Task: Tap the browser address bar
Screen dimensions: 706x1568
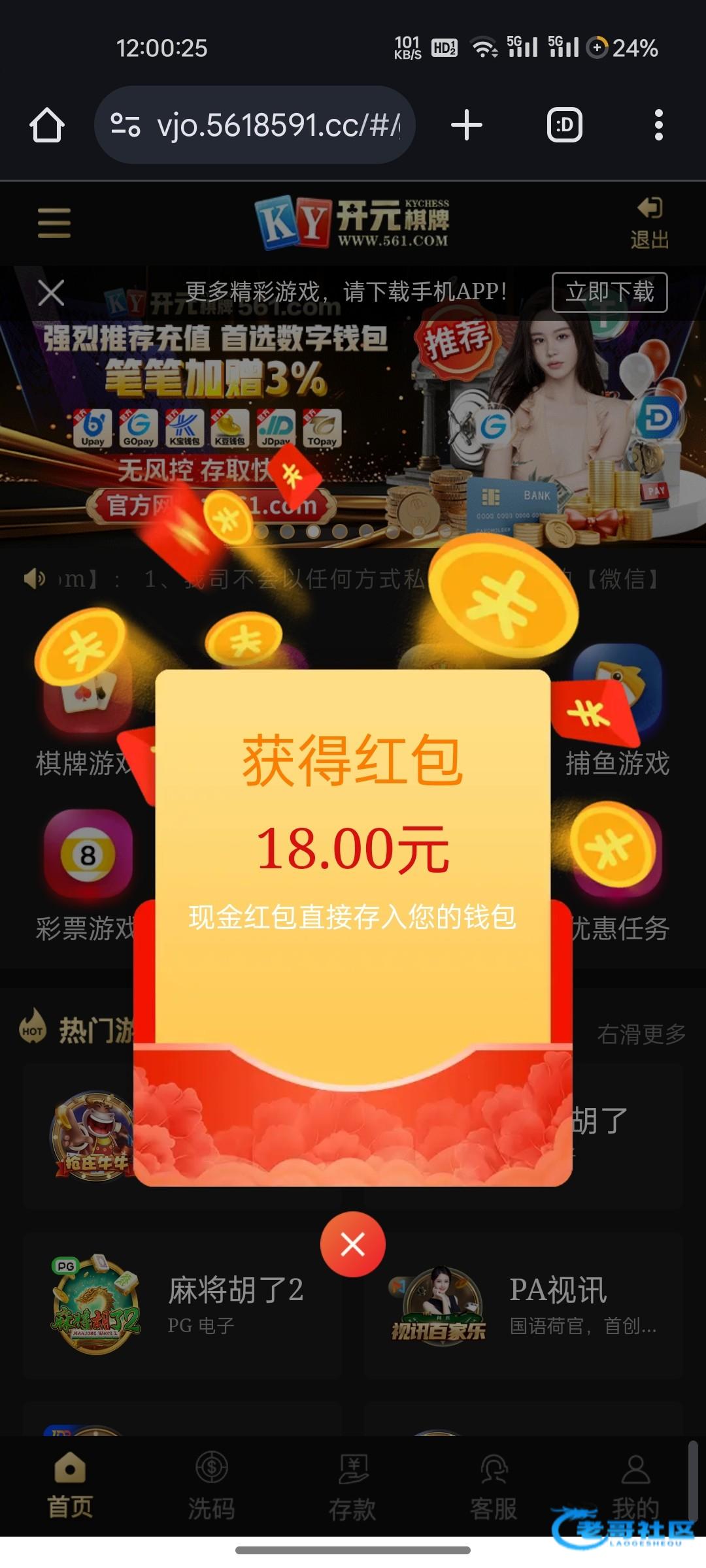Action: click(255, 125)
